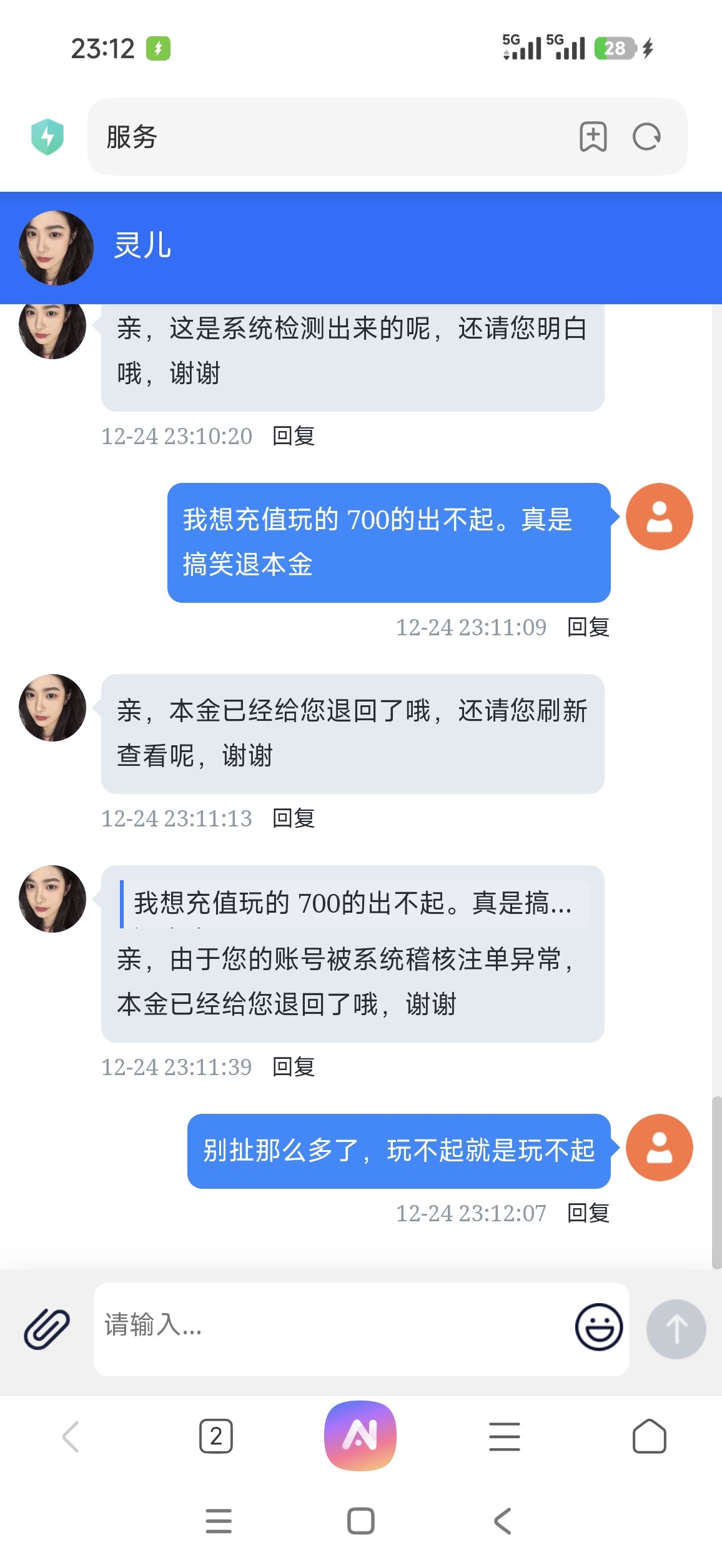Go back to the previous browser page
Image resolution: width=722 pixels, height=1568 pixels.
[71, 1436]
